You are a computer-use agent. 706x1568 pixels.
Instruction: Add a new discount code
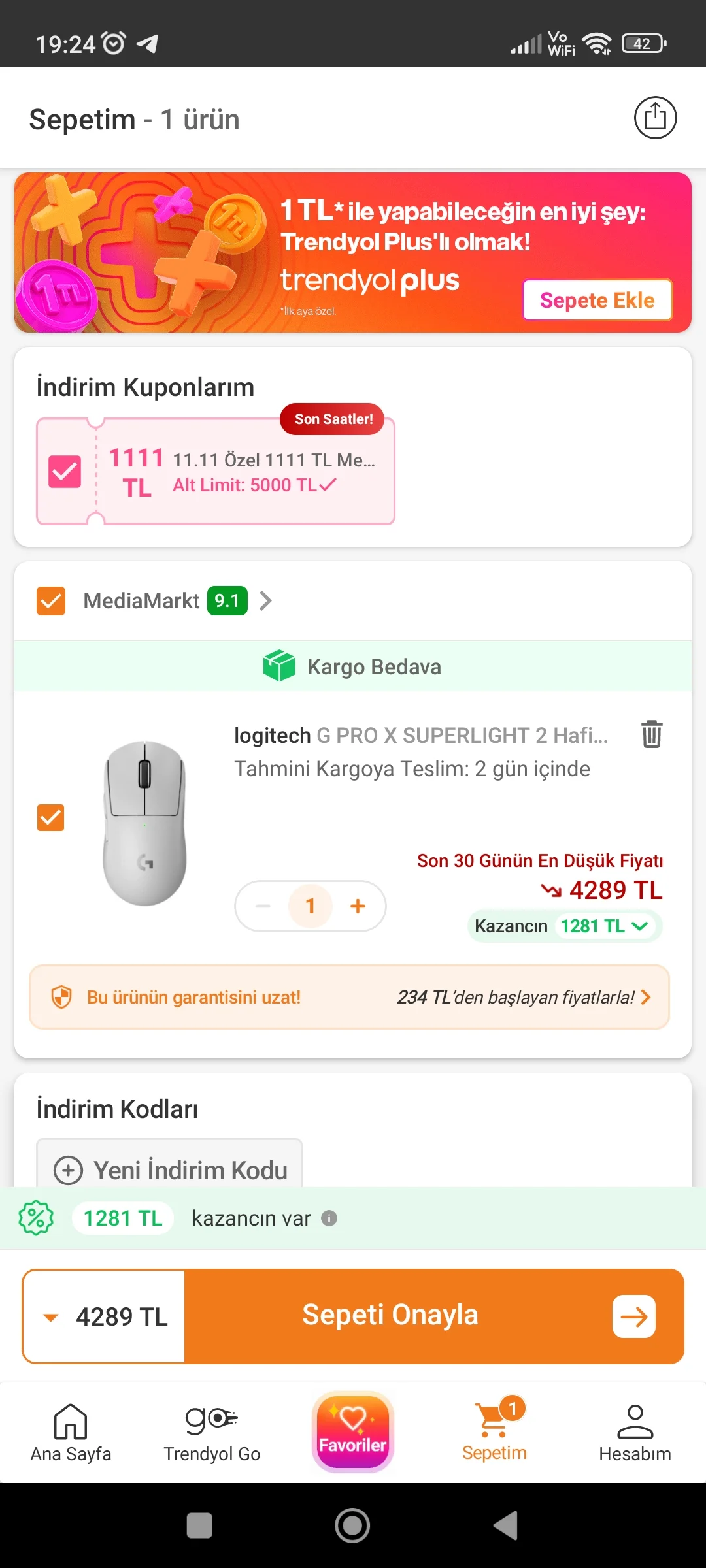pyautogui.click(x=170, y=1169)
